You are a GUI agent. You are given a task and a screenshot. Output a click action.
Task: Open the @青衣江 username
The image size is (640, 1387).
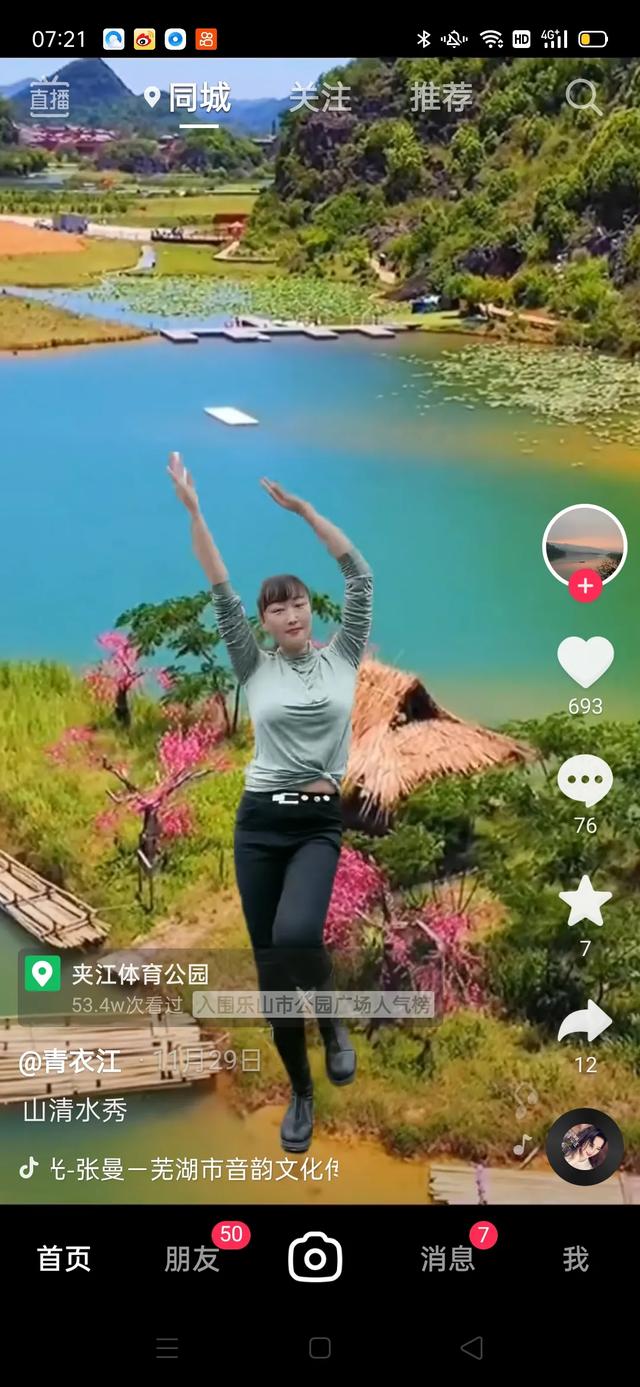70,1061
